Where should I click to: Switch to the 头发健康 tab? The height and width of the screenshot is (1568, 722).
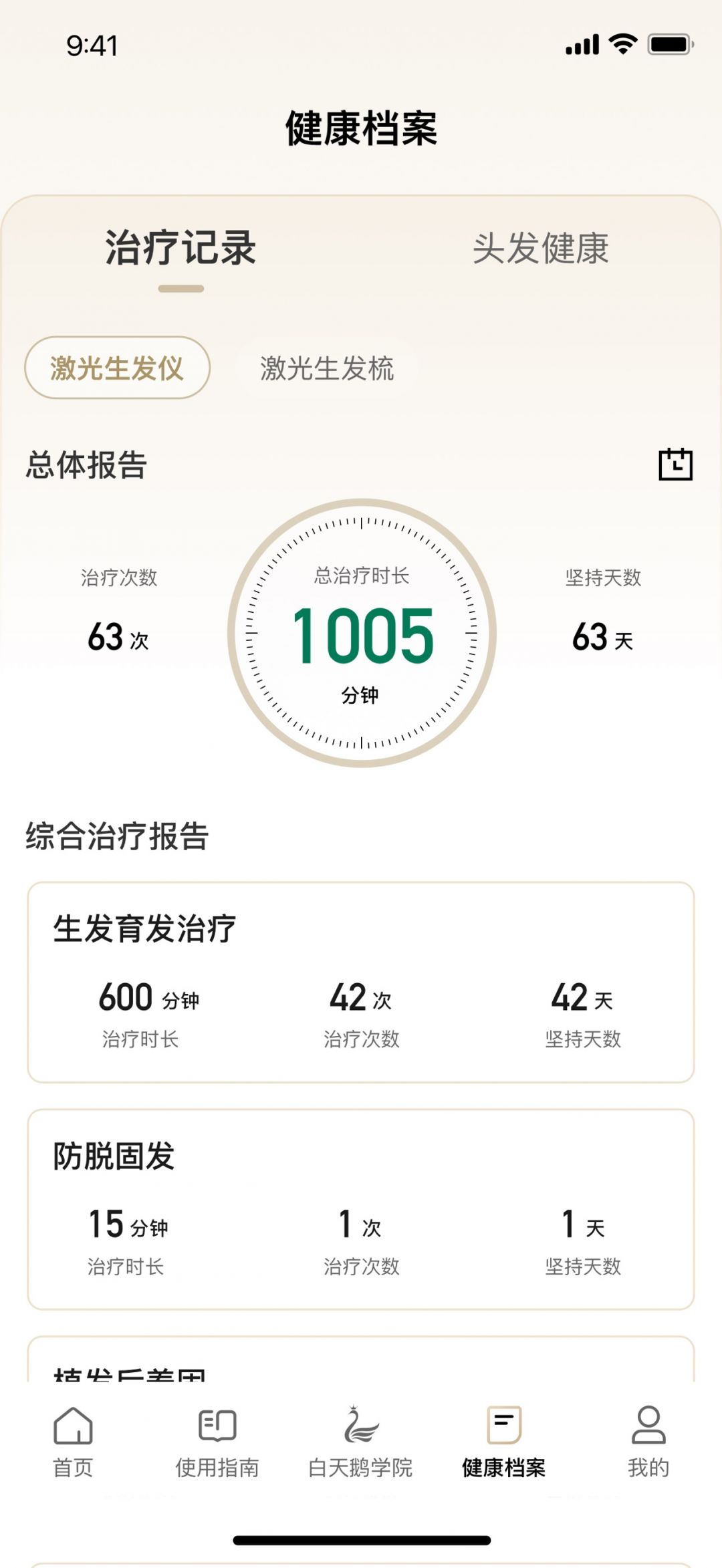click(x=540, y=249)
